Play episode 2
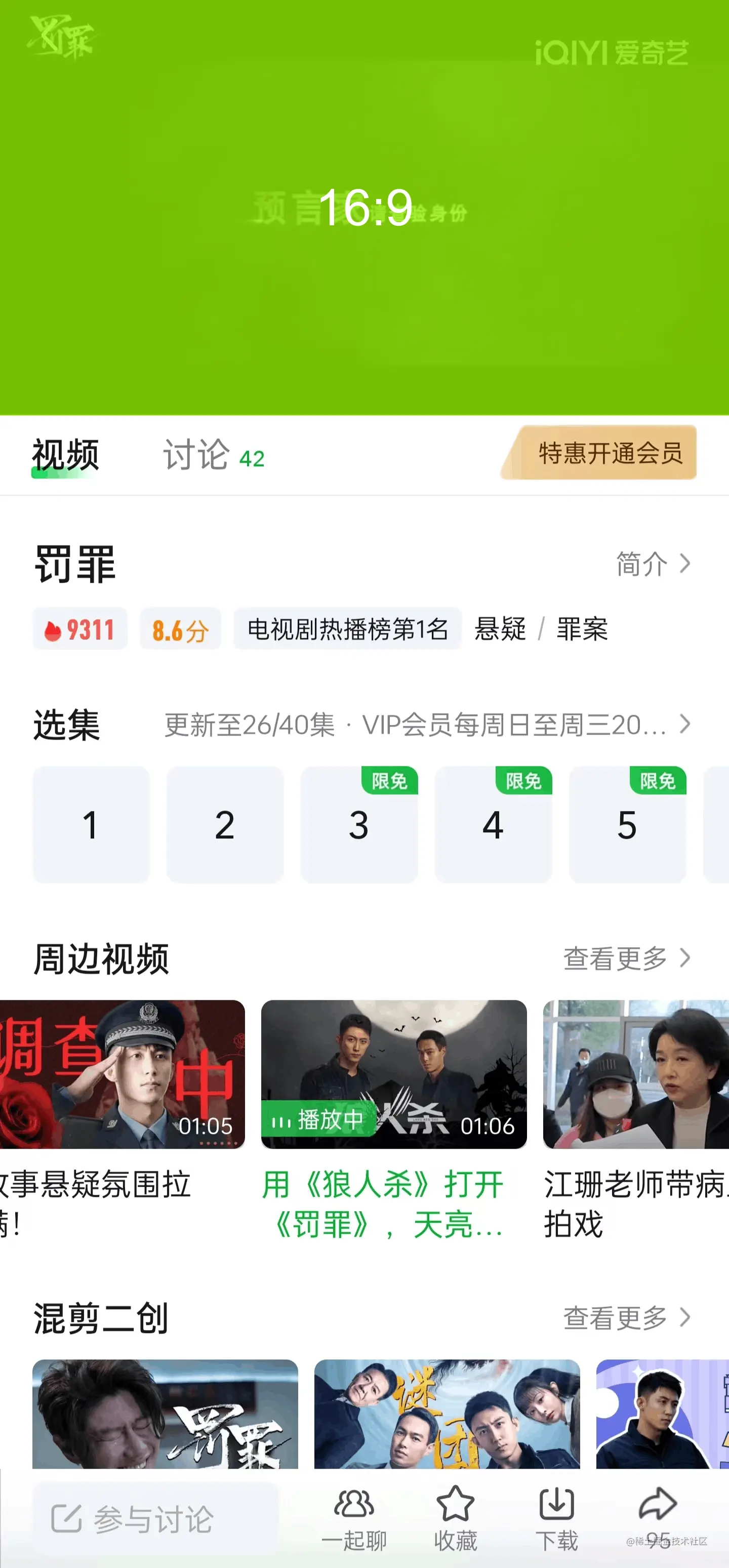This screenshot has height=1568, width=729. [x=225, y=825]
